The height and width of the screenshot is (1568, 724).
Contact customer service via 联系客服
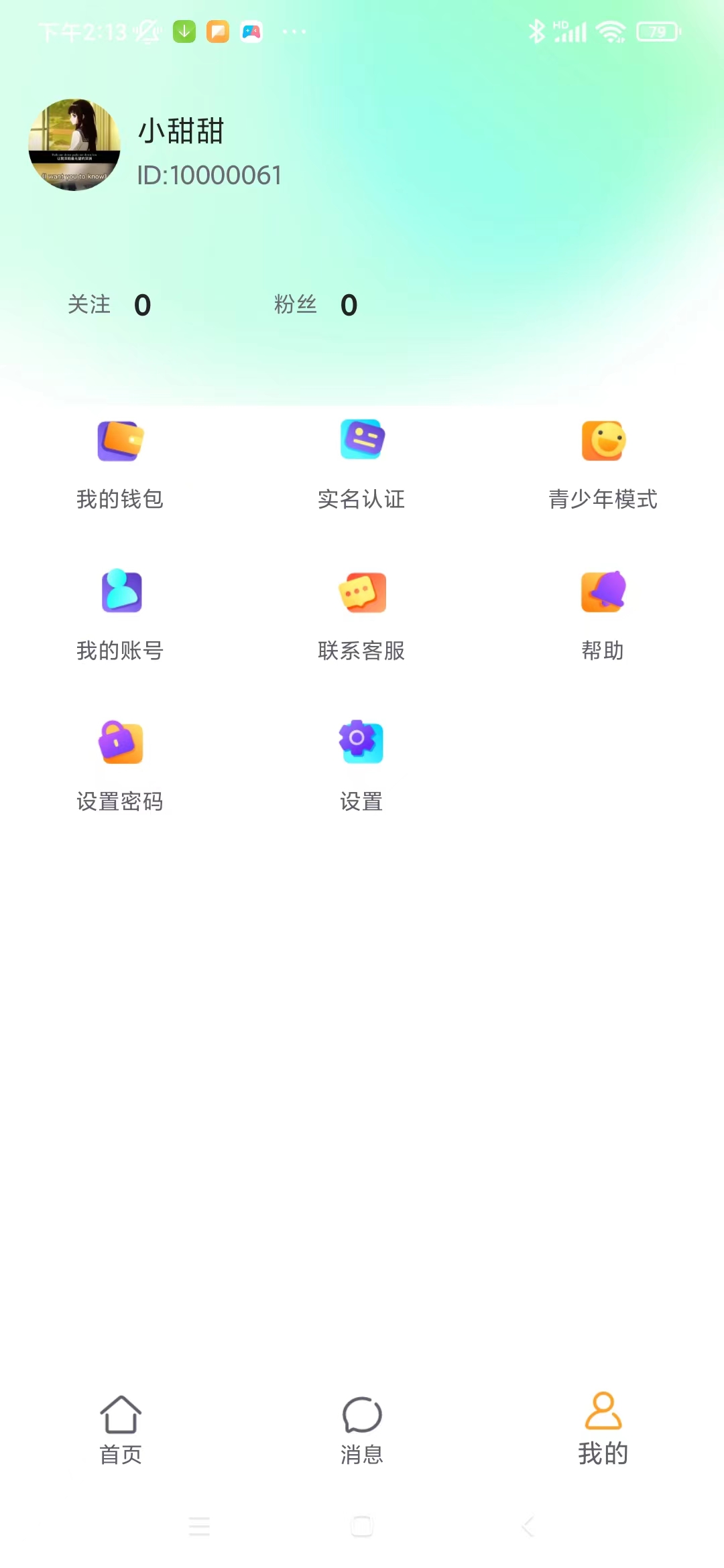(362, 613)
